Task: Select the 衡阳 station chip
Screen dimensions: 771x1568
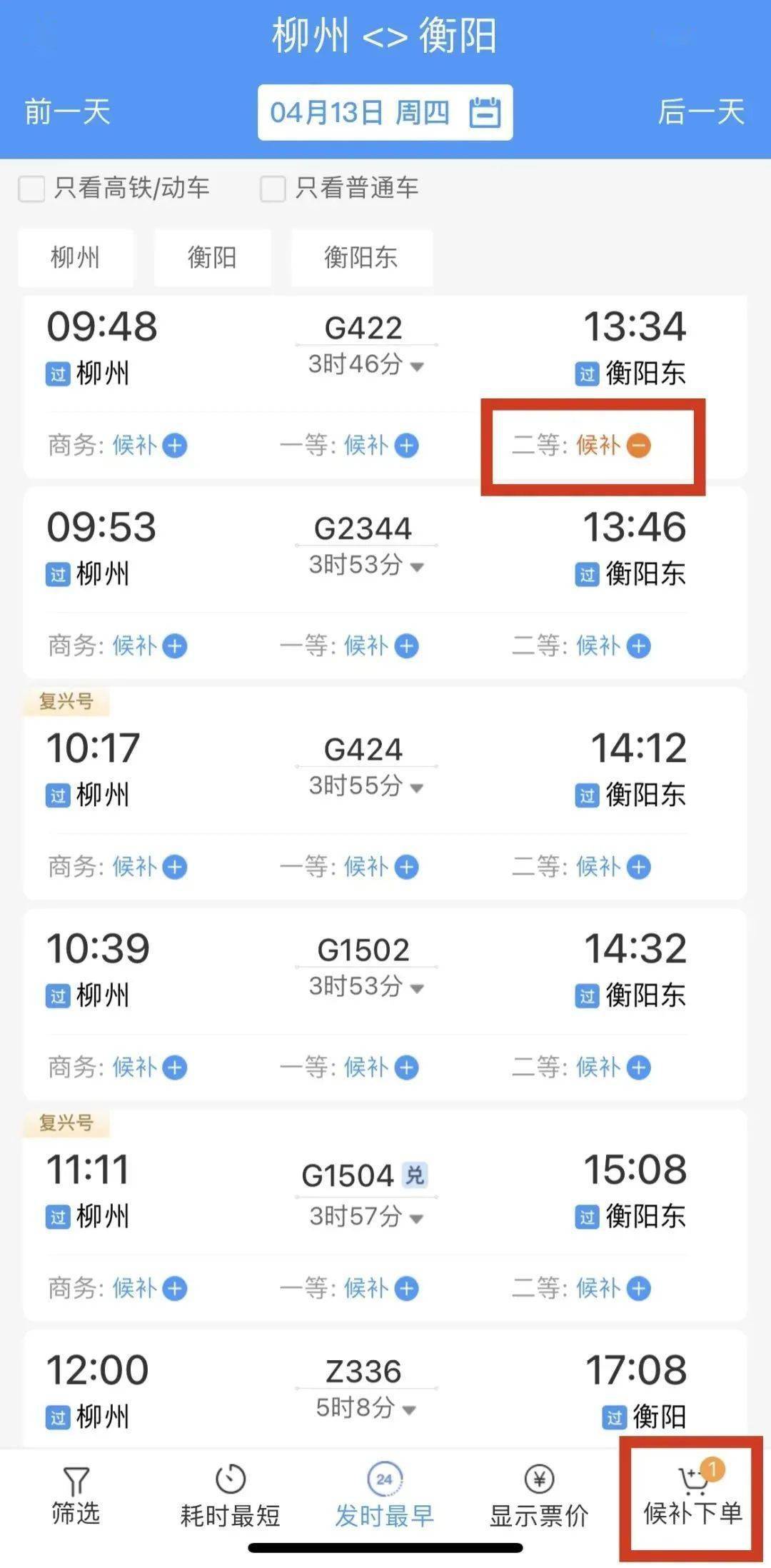Action: 212,258
